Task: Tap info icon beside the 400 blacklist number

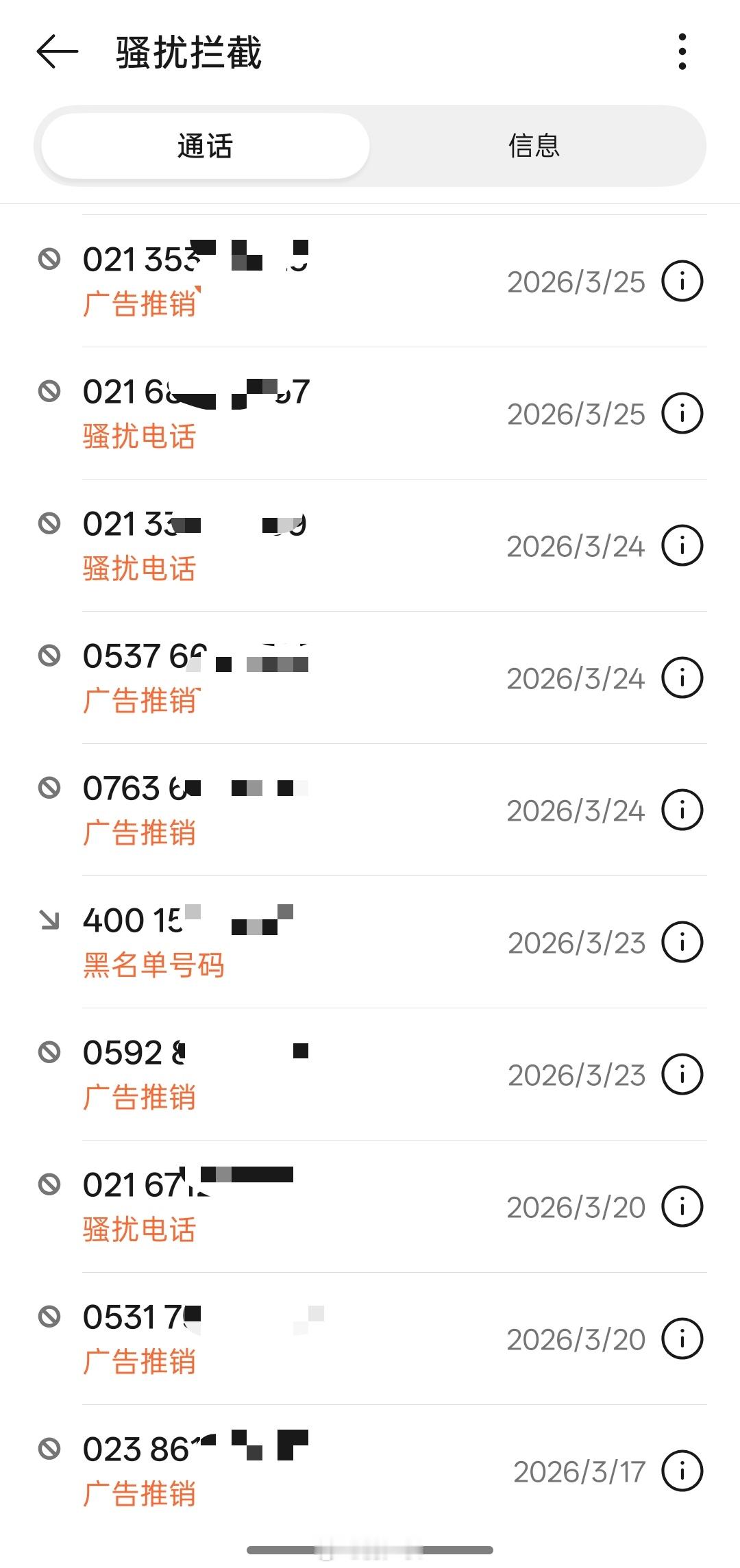Action: pos(682,942)
